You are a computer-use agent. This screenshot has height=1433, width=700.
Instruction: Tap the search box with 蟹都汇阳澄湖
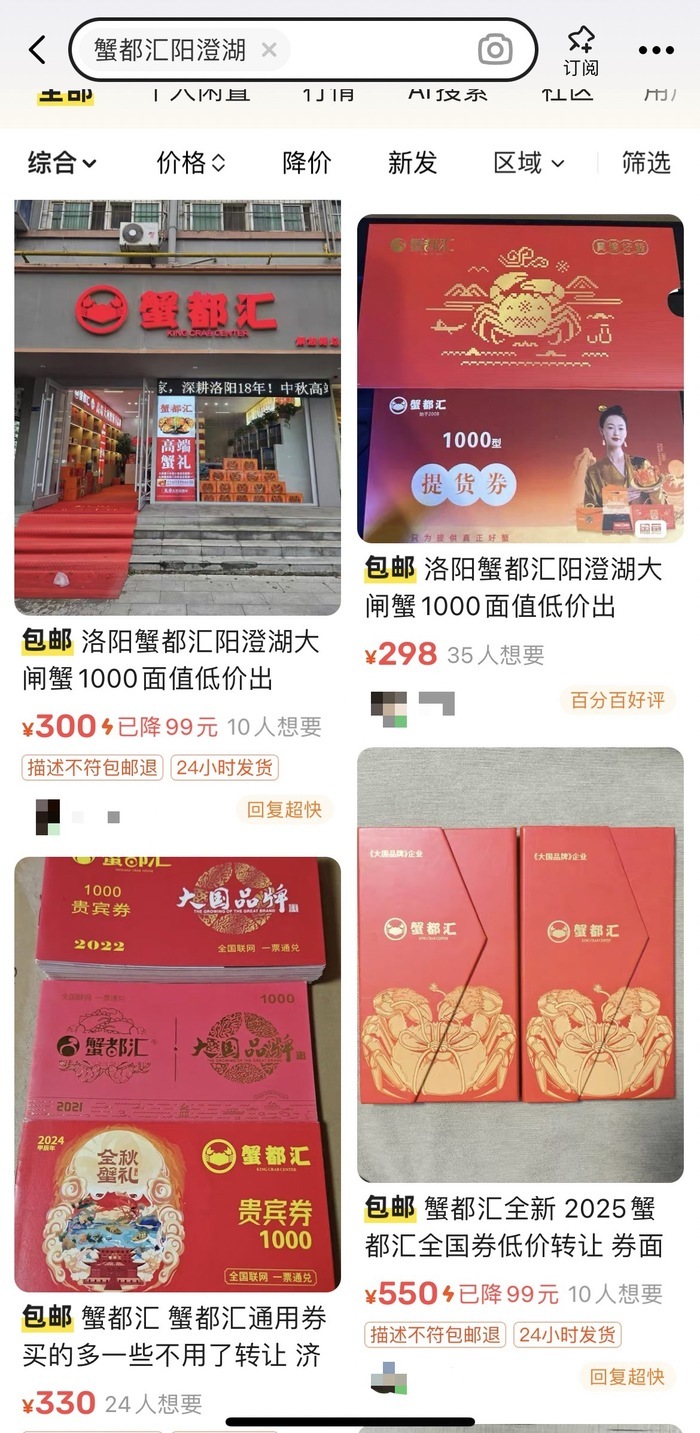[170, 50]
